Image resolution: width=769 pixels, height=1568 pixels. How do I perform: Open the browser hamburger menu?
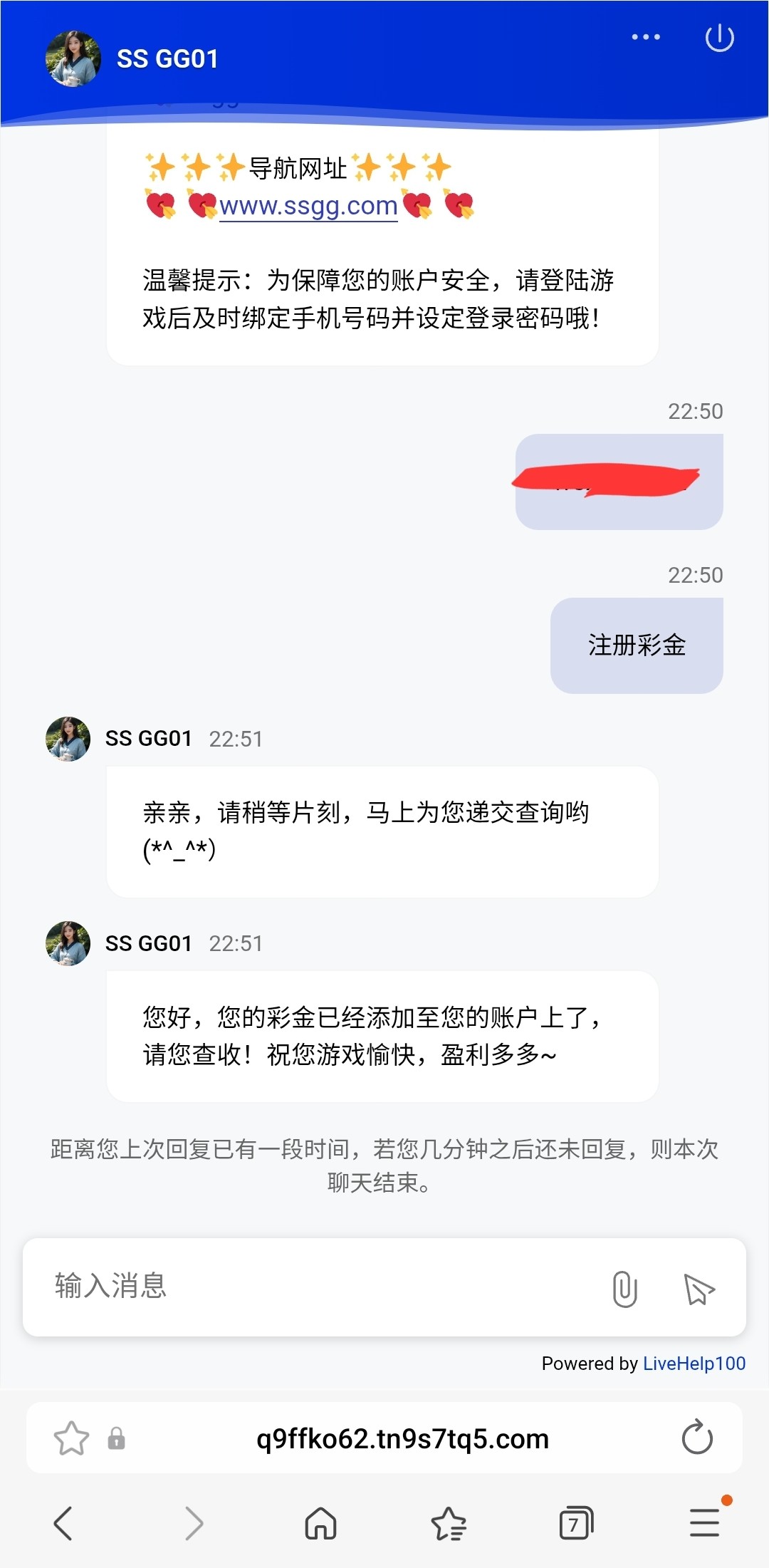[x=704, y=1522]
